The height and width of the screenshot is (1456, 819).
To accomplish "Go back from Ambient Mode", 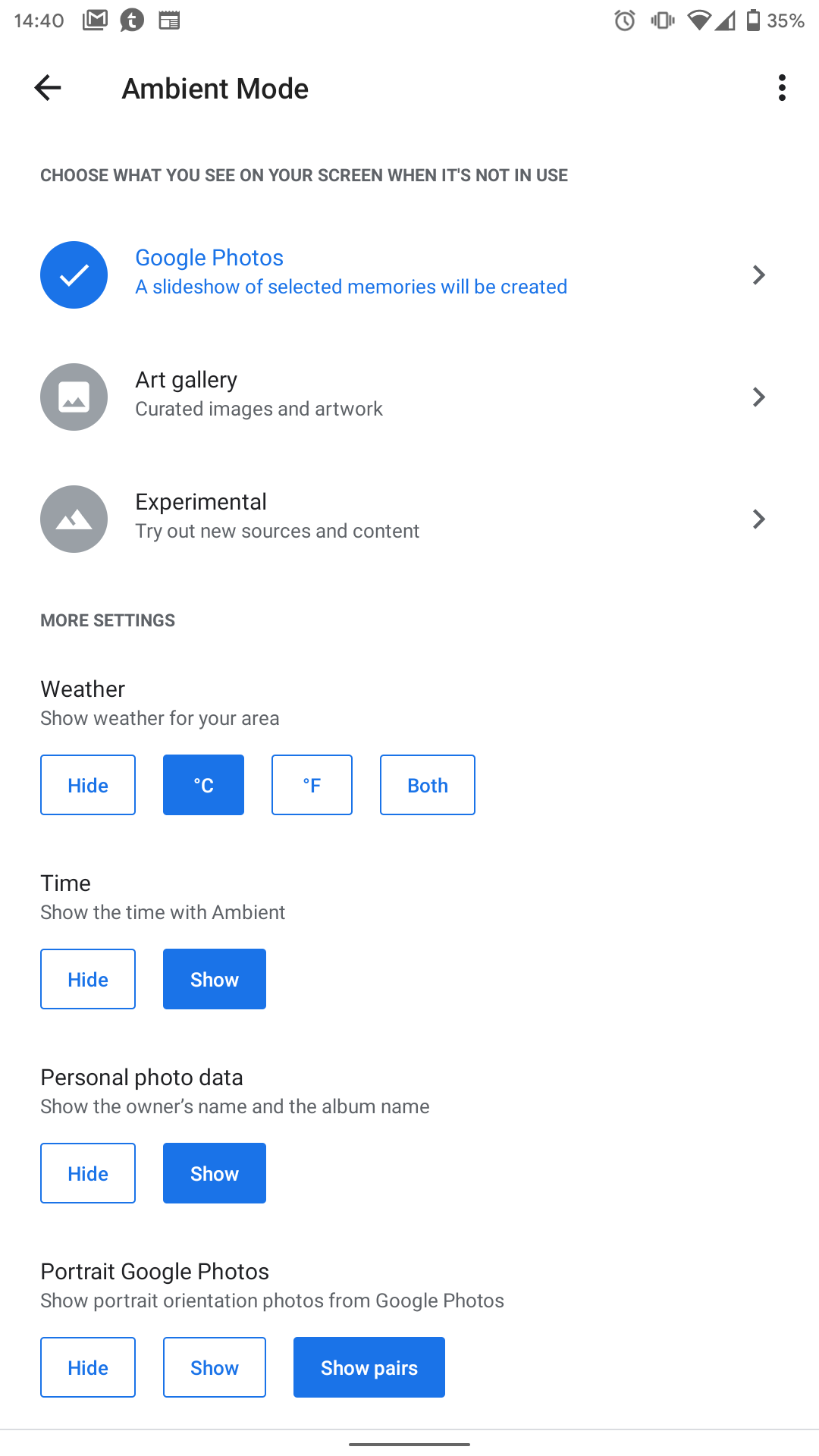I will click(47, 88).
